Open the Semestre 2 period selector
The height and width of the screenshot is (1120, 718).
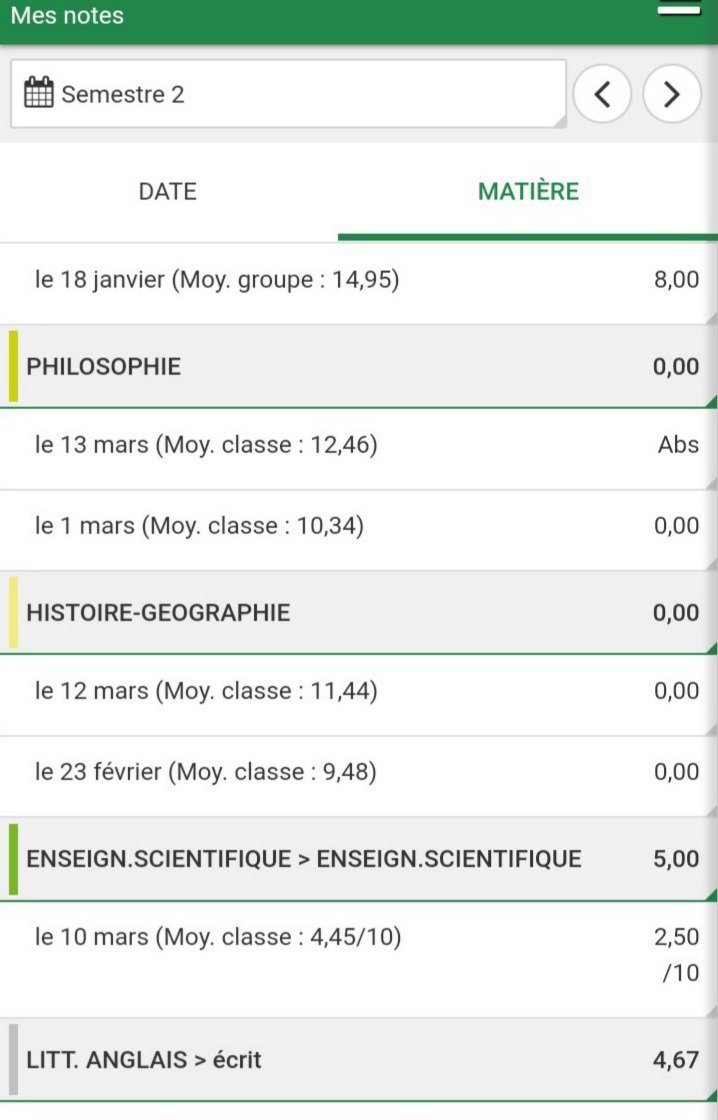pyautogui.click(x=288, y=95)
